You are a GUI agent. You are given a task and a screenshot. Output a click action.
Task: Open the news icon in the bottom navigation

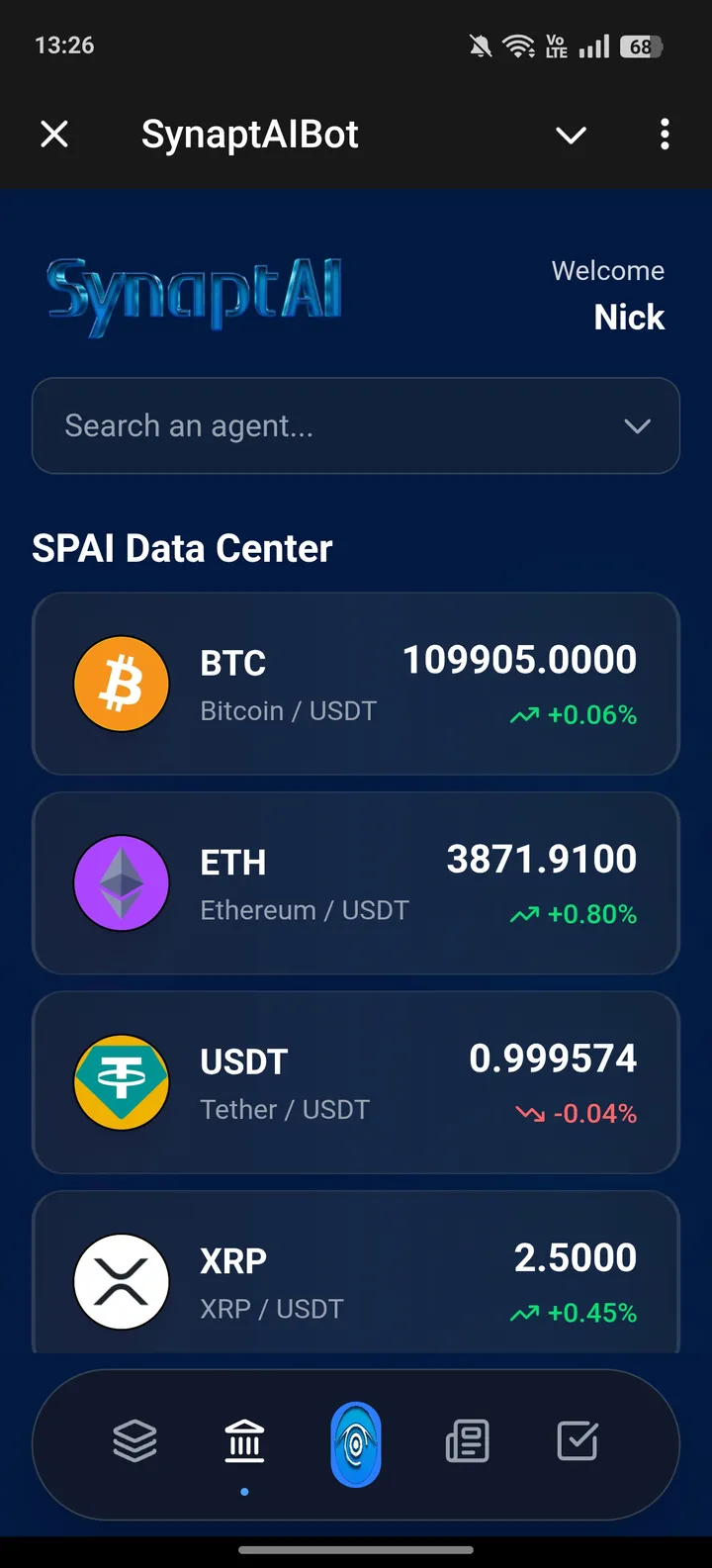468,1441
